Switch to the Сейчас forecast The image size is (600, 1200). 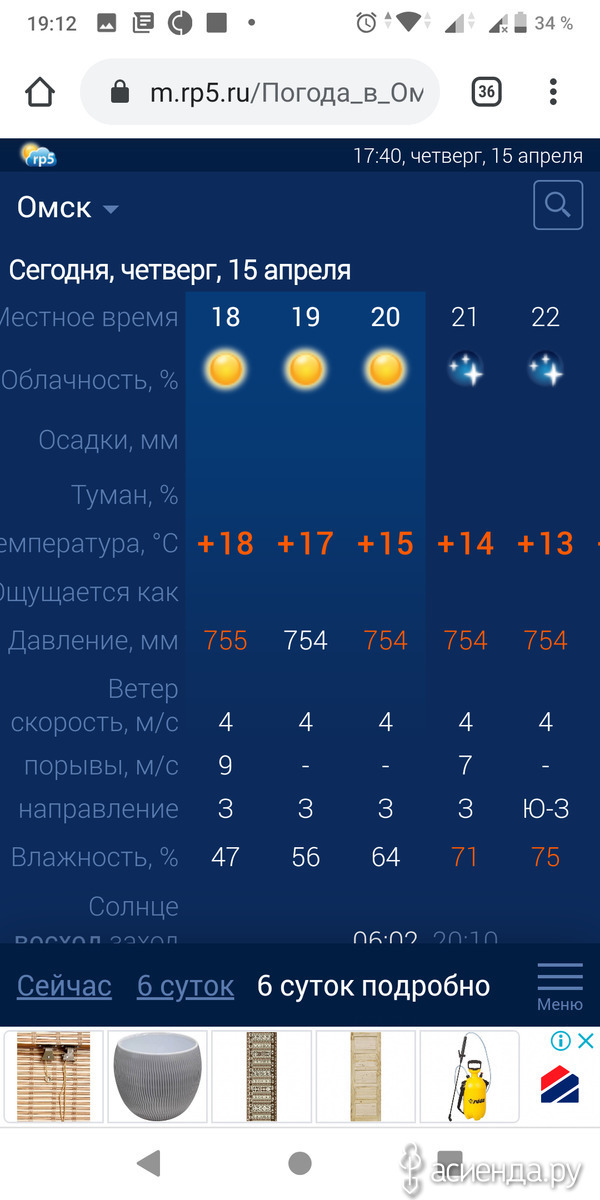click(64, 986)
